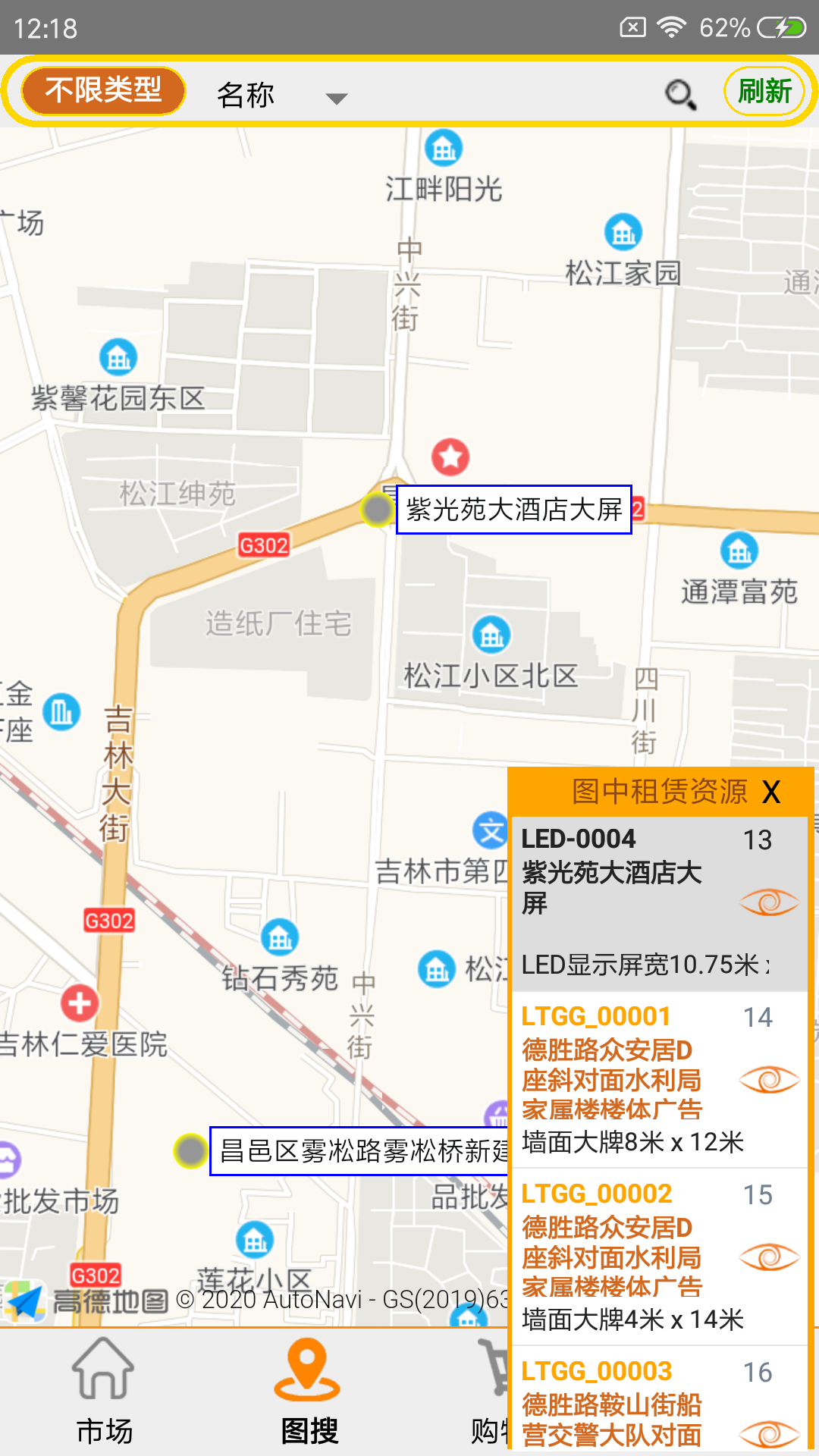Tap the search magnifier icon

[x=680, y=96]
